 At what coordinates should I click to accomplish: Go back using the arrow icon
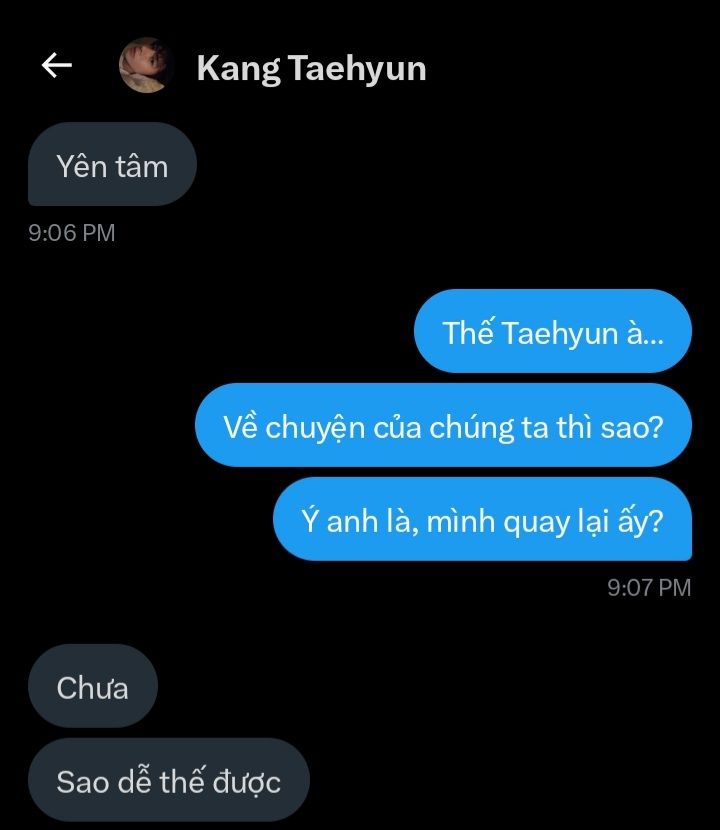click(x=56, y=66)
